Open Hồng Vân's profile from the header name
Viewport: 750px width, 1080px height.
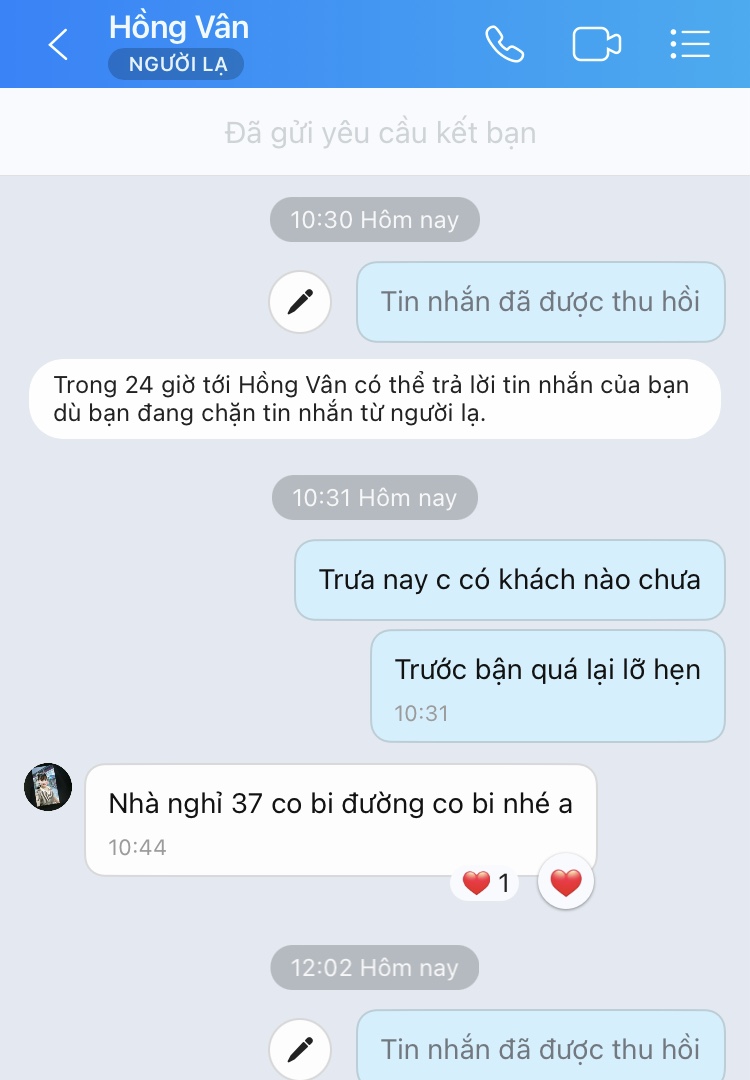coord(179,27)
